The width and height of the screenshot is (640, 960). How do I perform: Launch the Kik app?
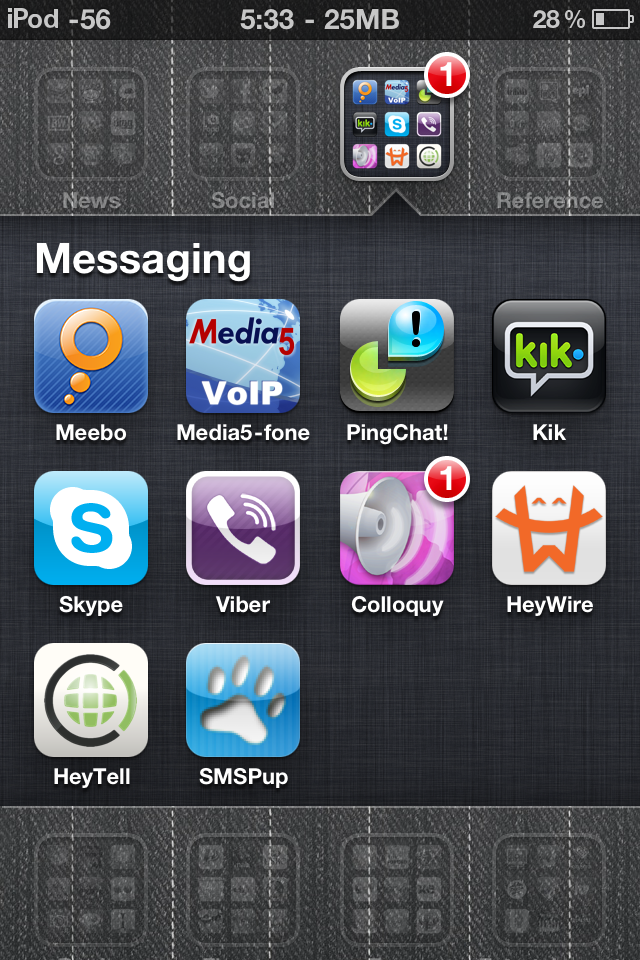(x=549, y=356)
